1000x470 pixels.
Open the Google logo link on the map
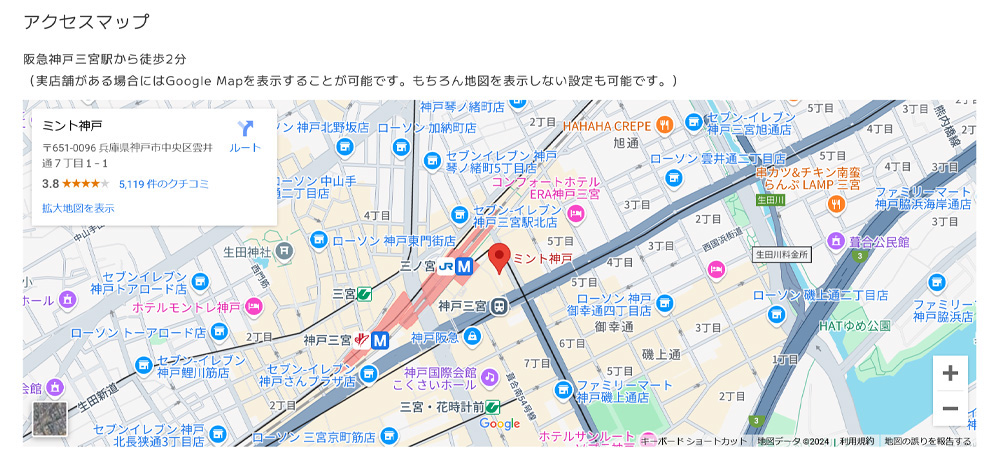(x=500, y=424)
